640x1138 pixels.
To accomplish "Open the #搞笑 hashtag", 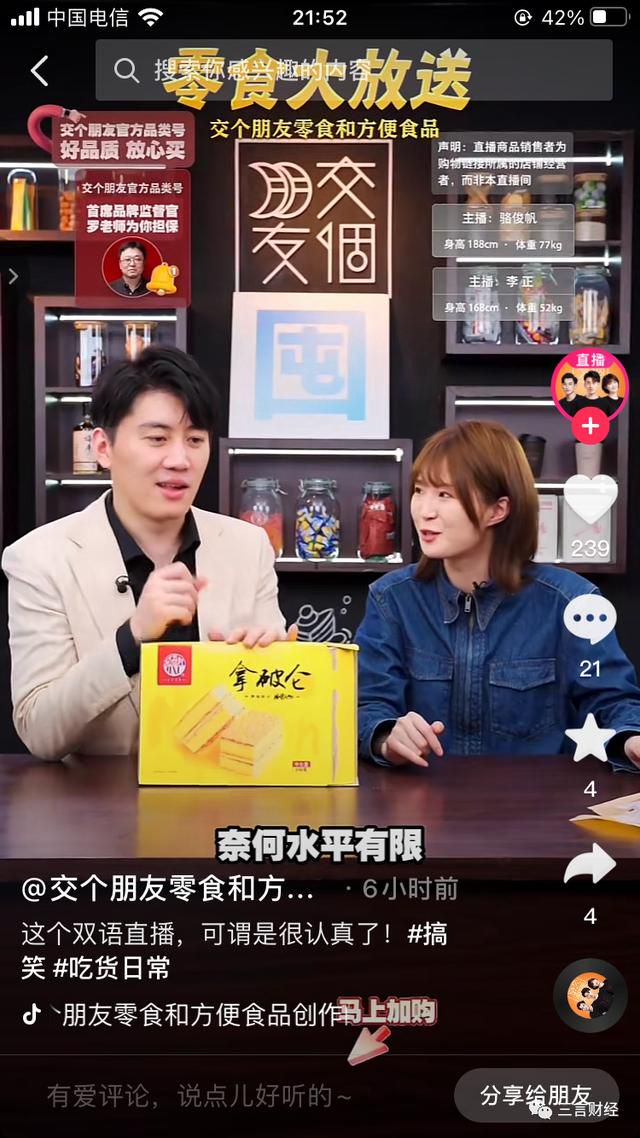I will (427, 934).
